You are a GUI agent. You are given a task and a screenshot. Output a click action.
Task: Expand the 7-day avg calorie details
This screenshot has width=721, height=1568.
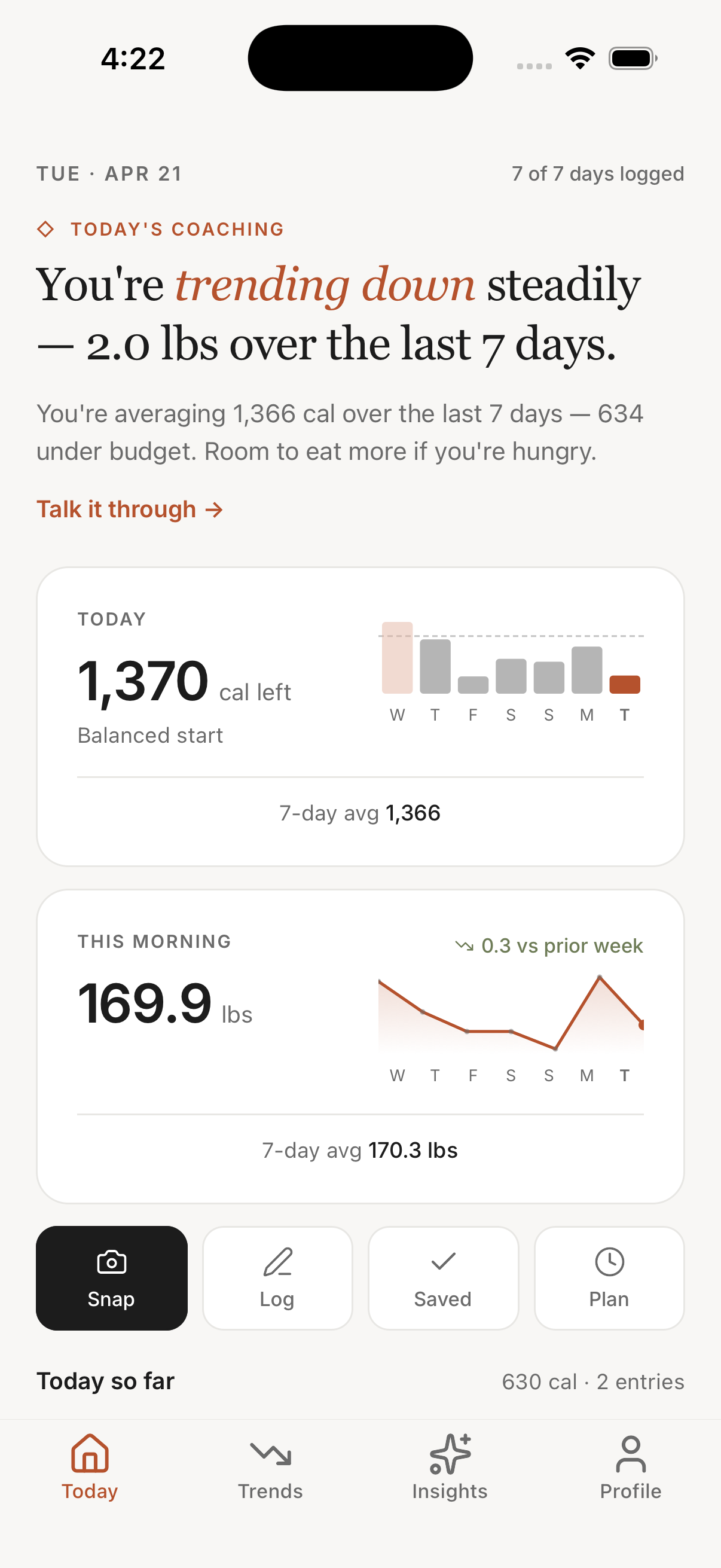pyautogui.click(x=360, y=813)
